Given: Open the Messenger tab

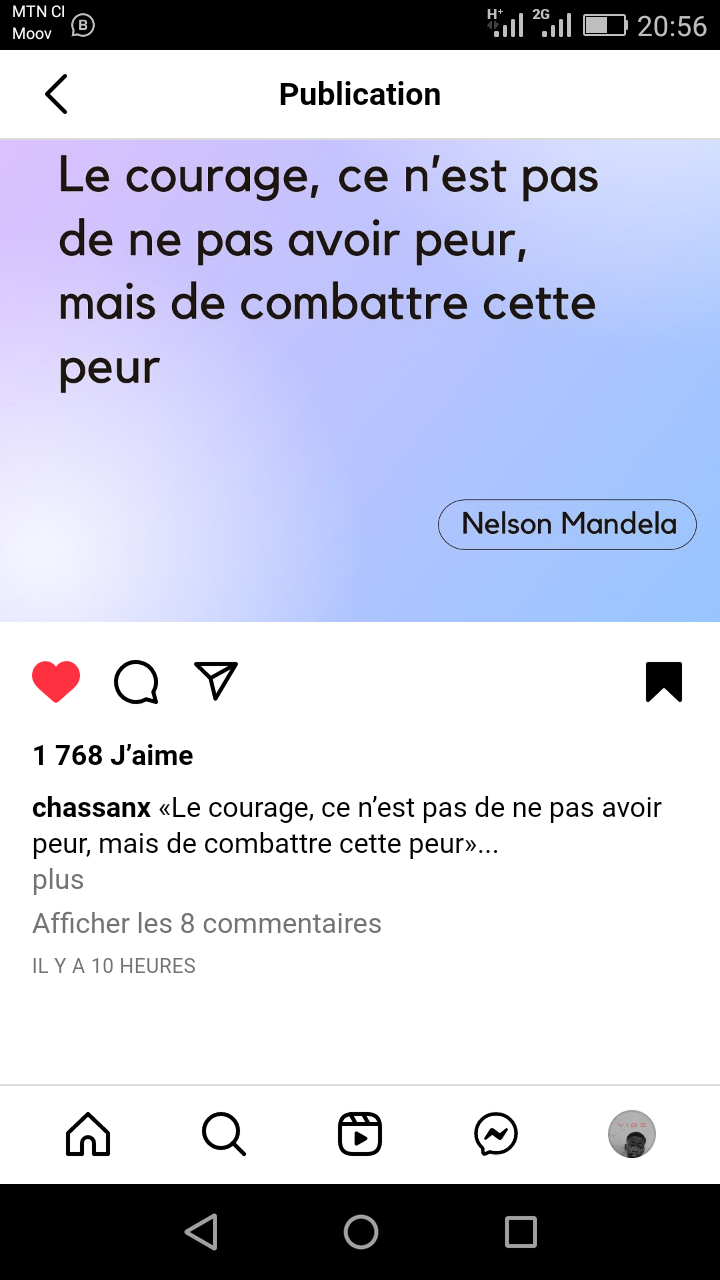Looking at the screenshot, I should point(496,1134).
